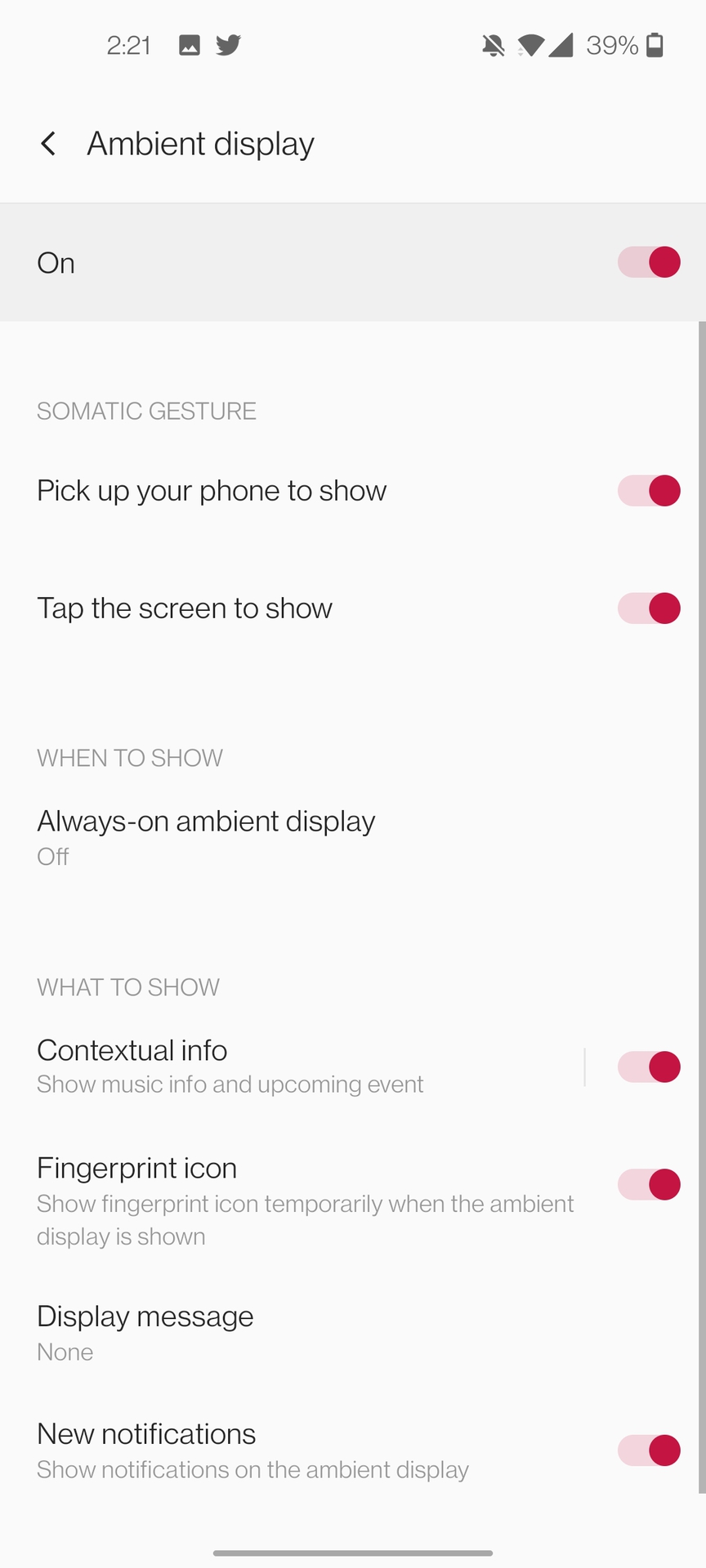The height and width of the screenshot is (1568, 706).
Task: Open Contextual info settings
Action: (229, 1066)
